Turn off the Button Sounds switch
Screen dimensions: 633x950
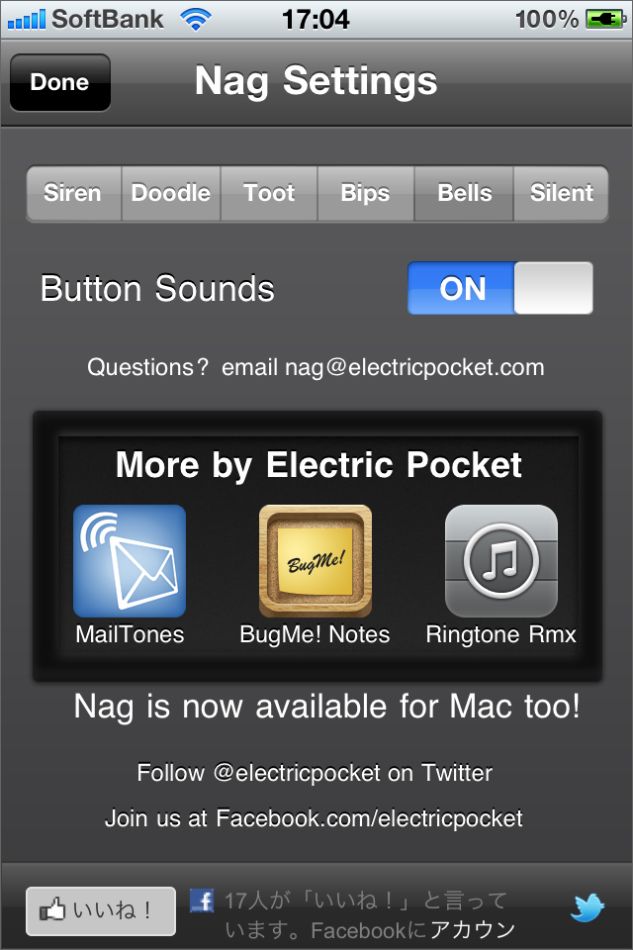[x=500, y=289]
